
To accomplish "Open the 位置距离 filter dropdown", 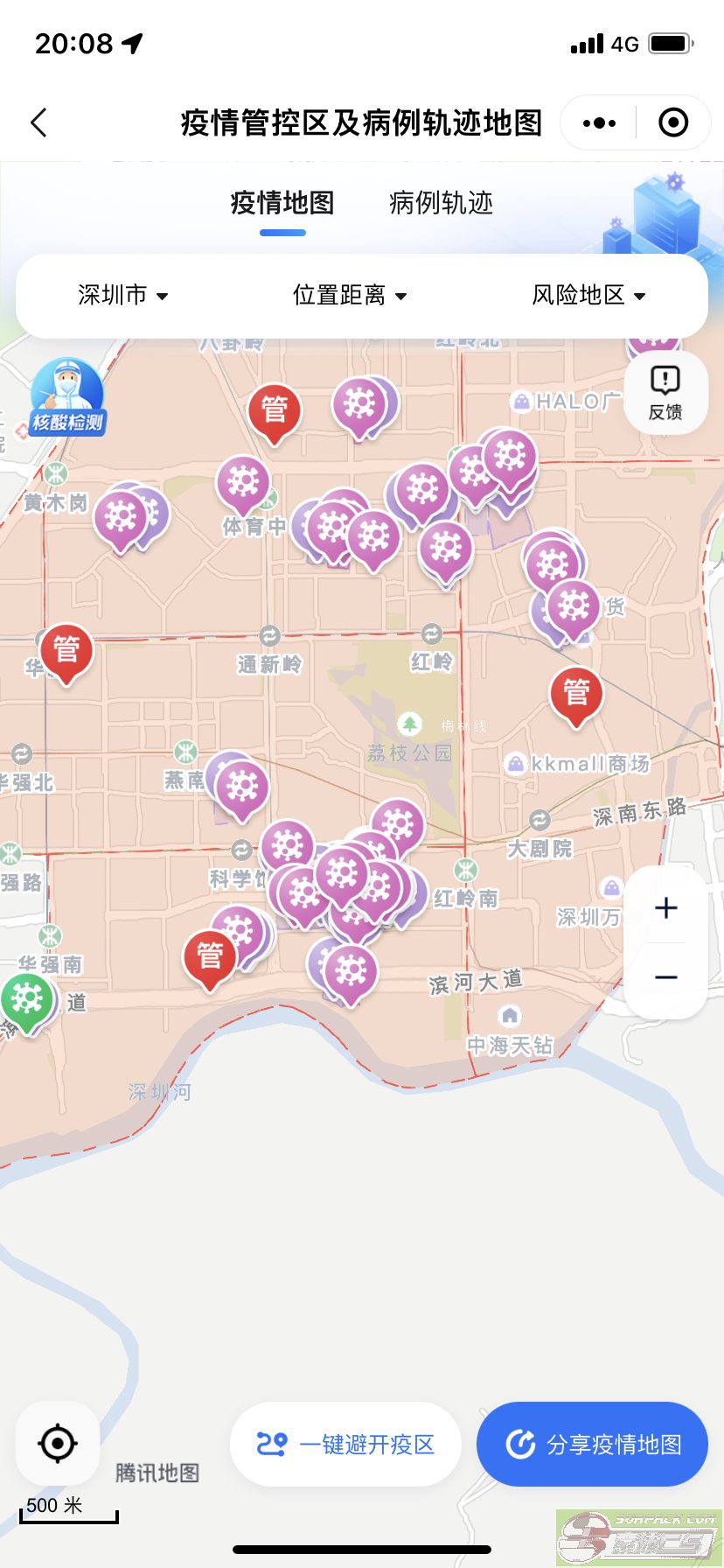I will tap(350, 295).
